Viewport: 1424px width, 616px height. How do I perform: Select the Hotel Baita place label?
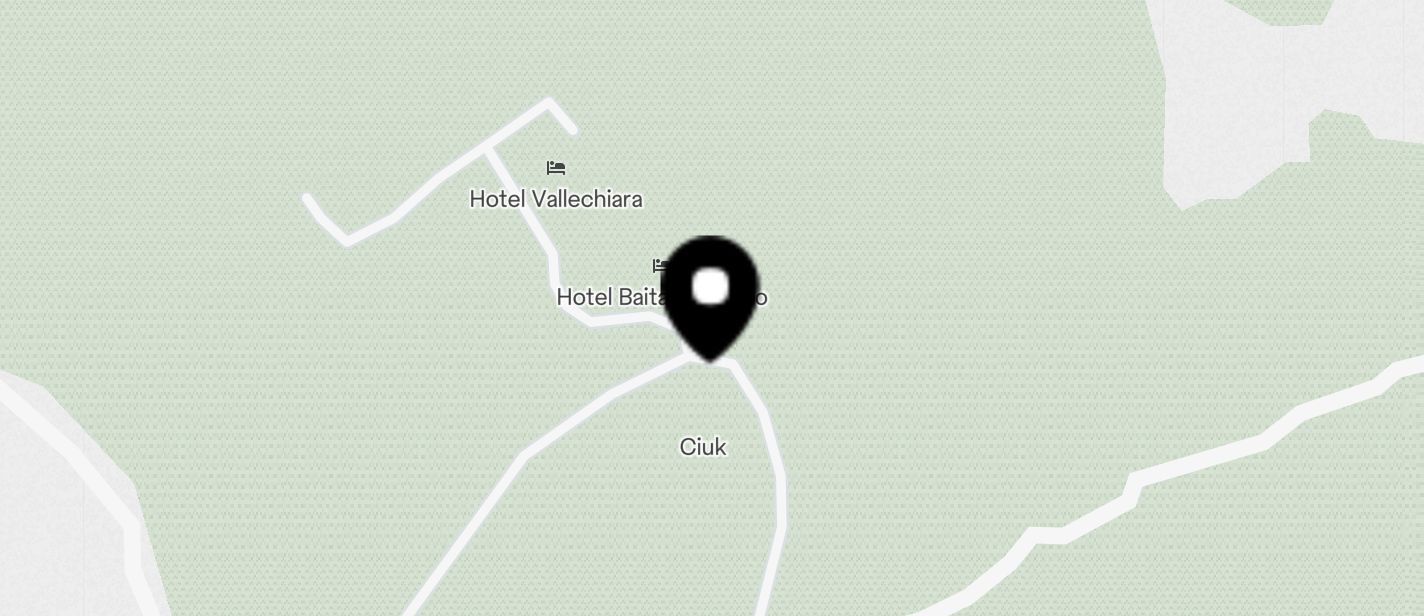[x=610, y=297]
